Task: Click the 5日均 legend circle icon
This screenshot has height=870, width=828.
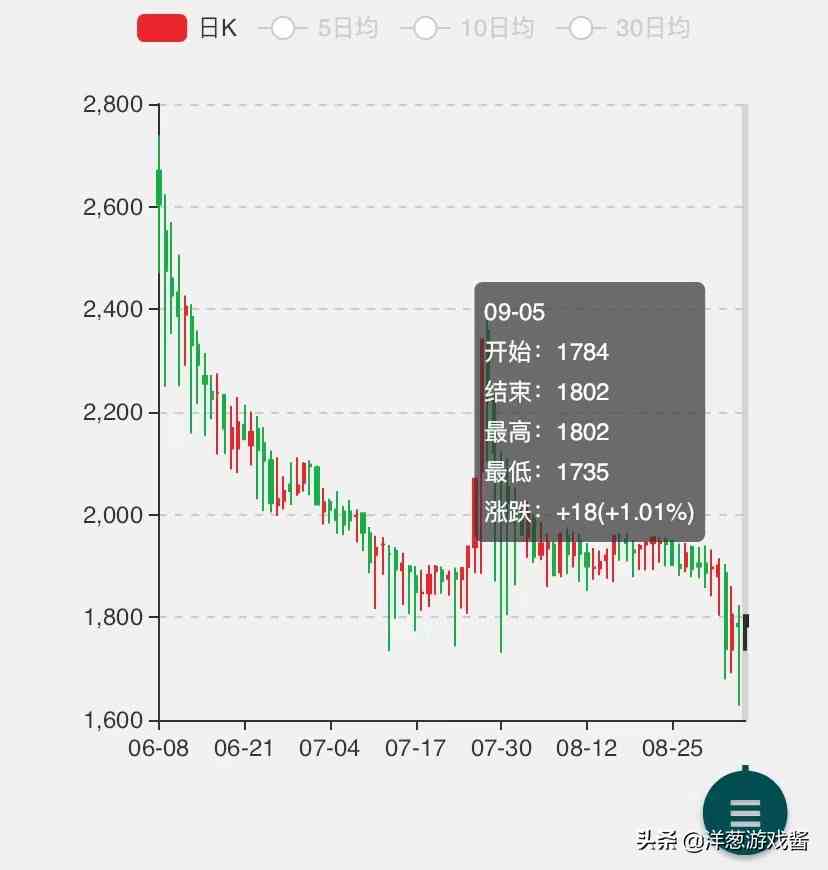Action: 282,28
